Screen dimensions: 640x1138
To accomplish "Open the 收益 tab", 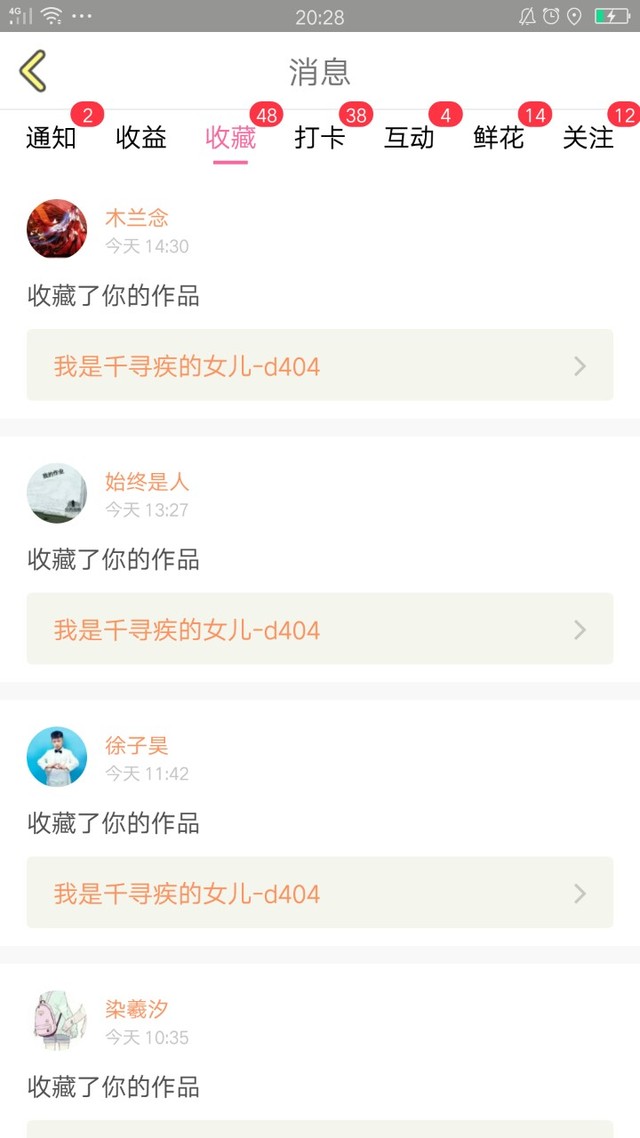I will tap(141, 137).
